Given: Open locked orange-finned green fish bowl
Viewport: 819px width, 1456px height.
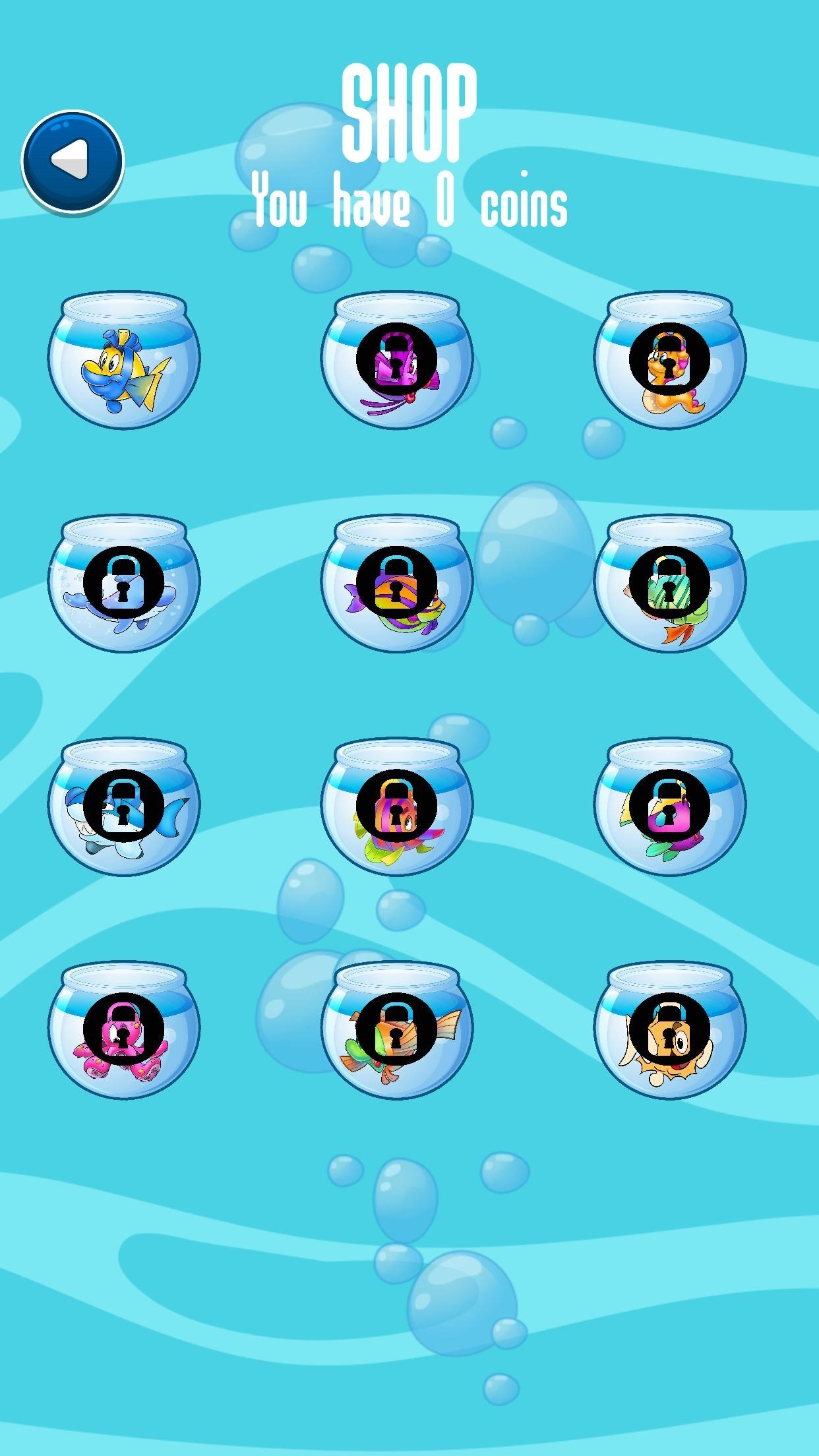Looking at the screenshot, I should (396, 1029).
